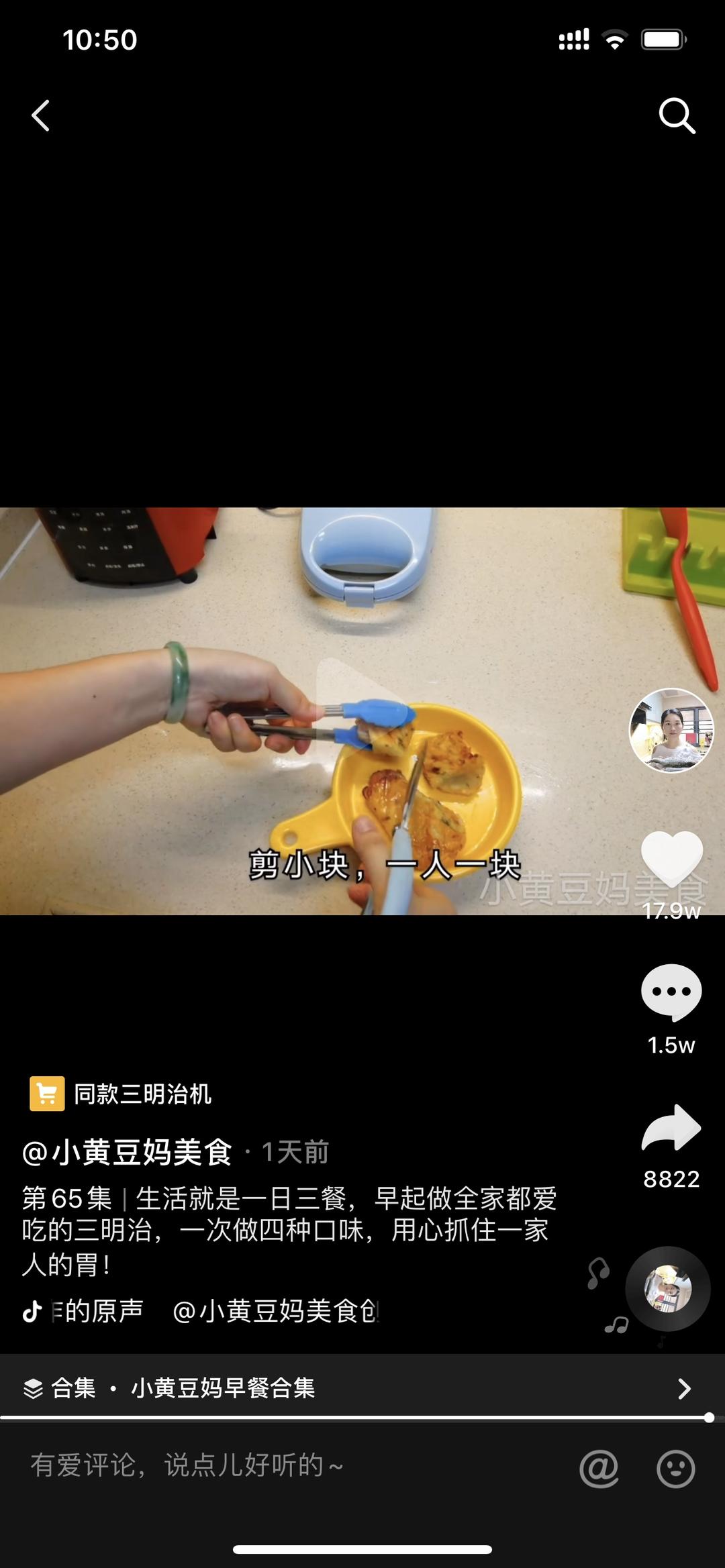Go back with the top-left arrow
The image size is (725, 1568).
[x=41, y=115]
